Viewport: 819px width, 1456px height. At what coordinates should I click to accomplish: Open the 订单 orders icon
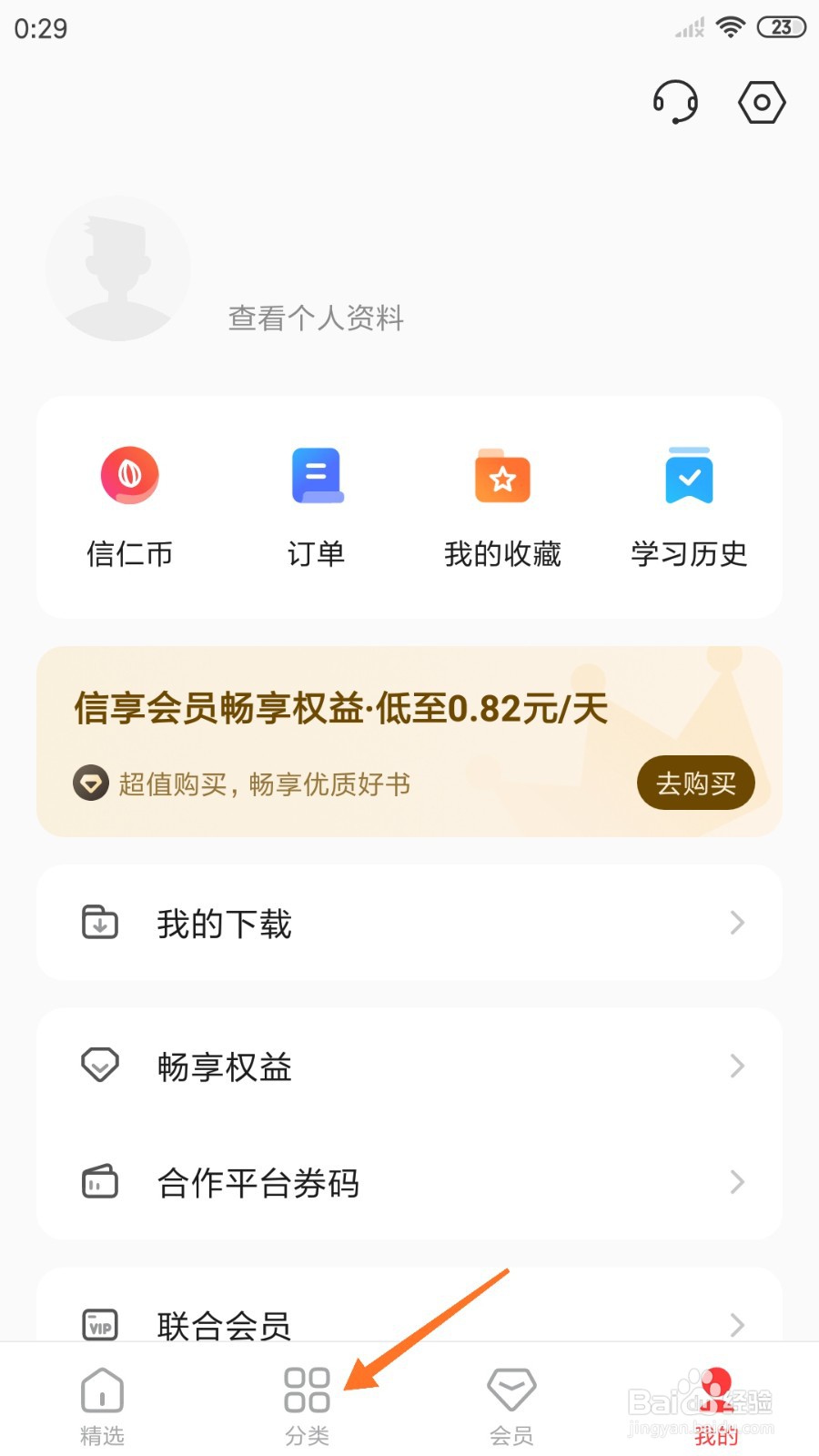pos(316,474)
